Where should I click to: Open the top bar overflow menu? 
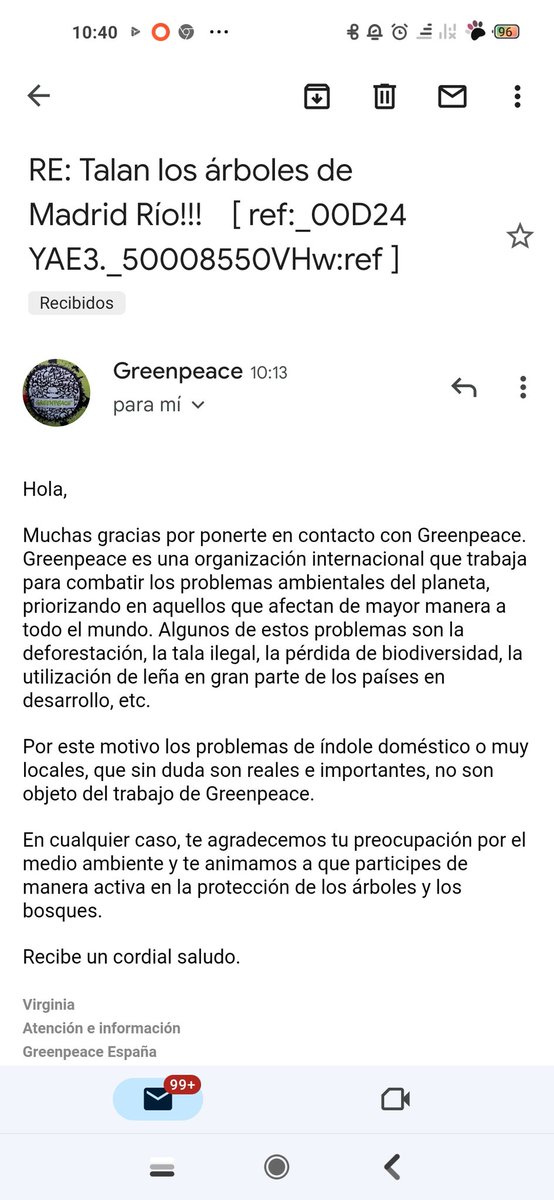point(517,96)
